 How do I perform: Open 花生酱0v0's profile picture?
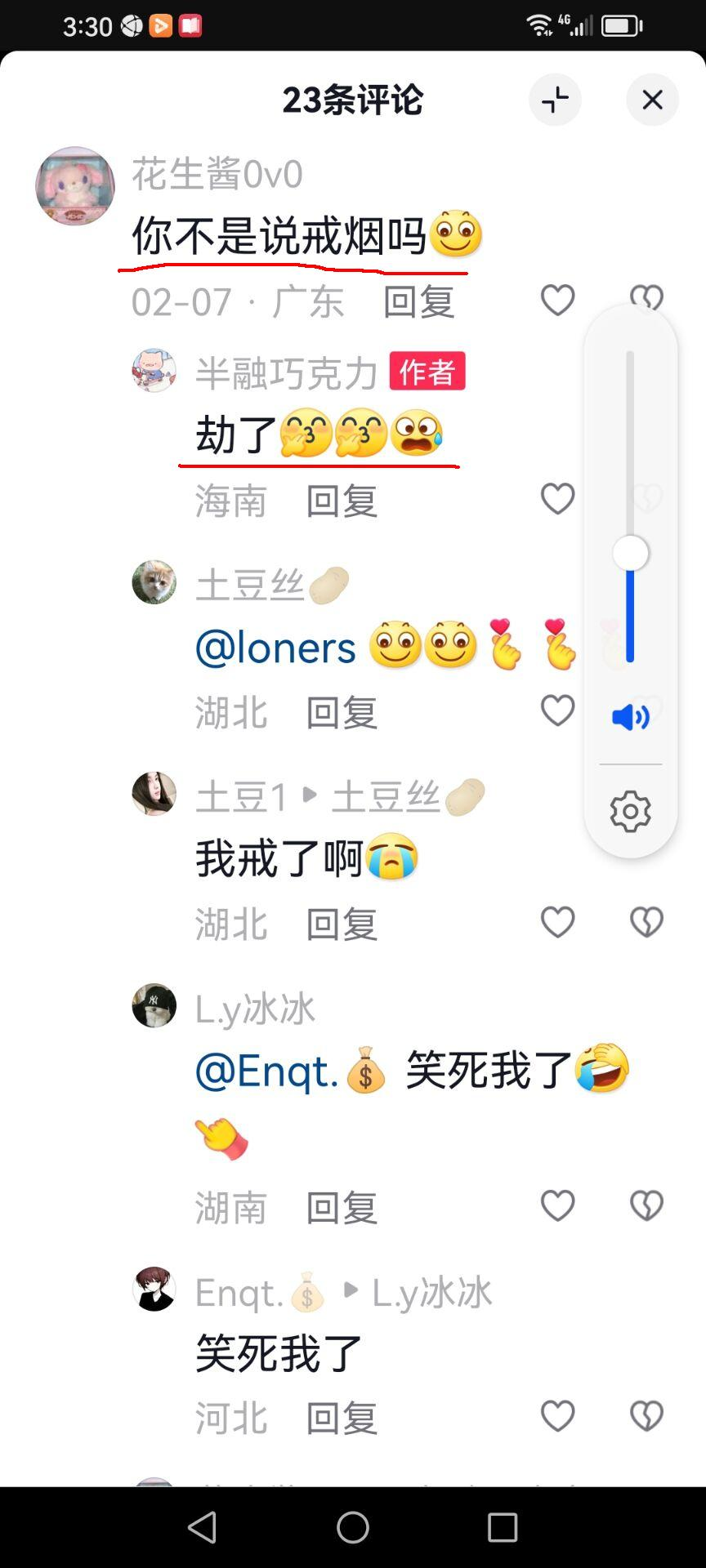(75, 186)
